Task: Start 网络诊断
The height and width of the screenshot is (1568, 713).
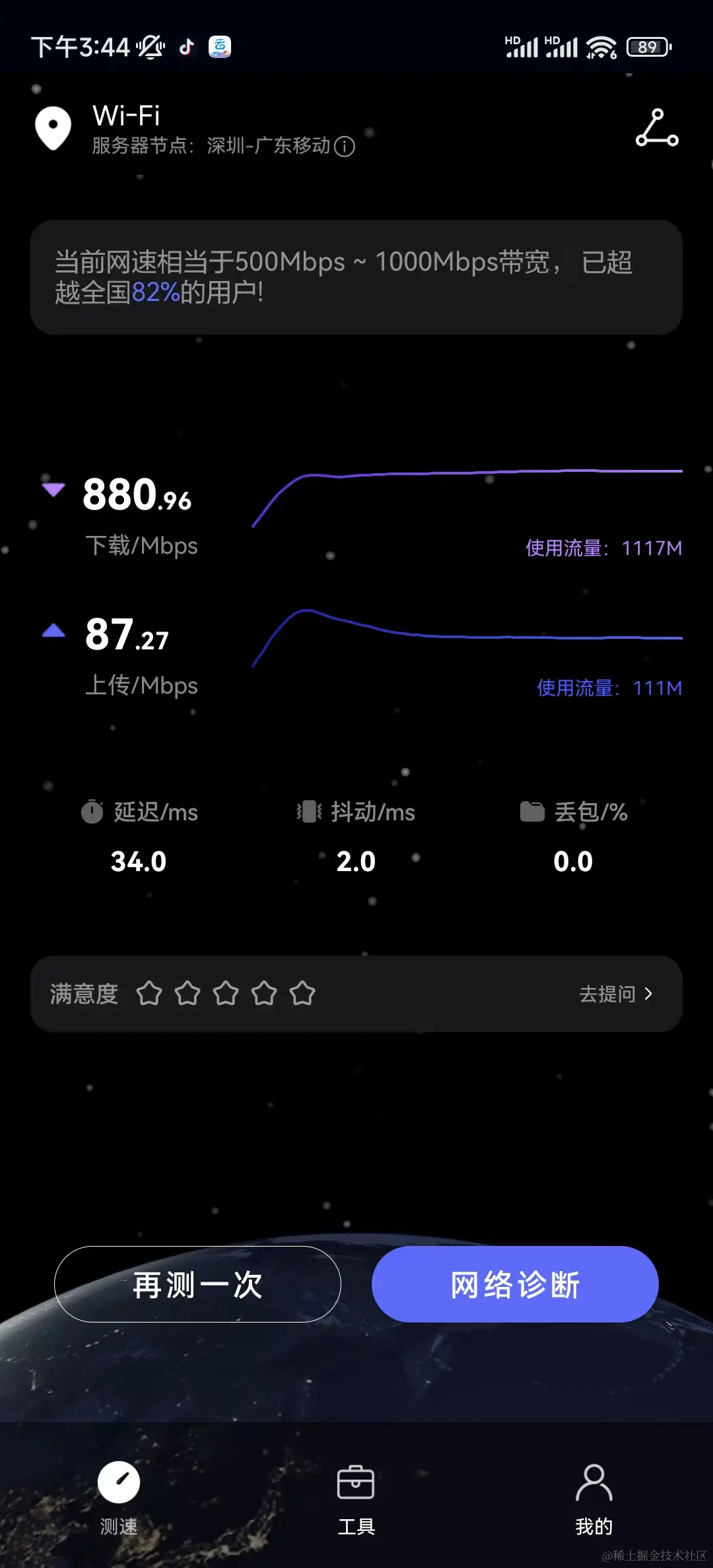Action: pyautogui.click(x=514, y=1284)
